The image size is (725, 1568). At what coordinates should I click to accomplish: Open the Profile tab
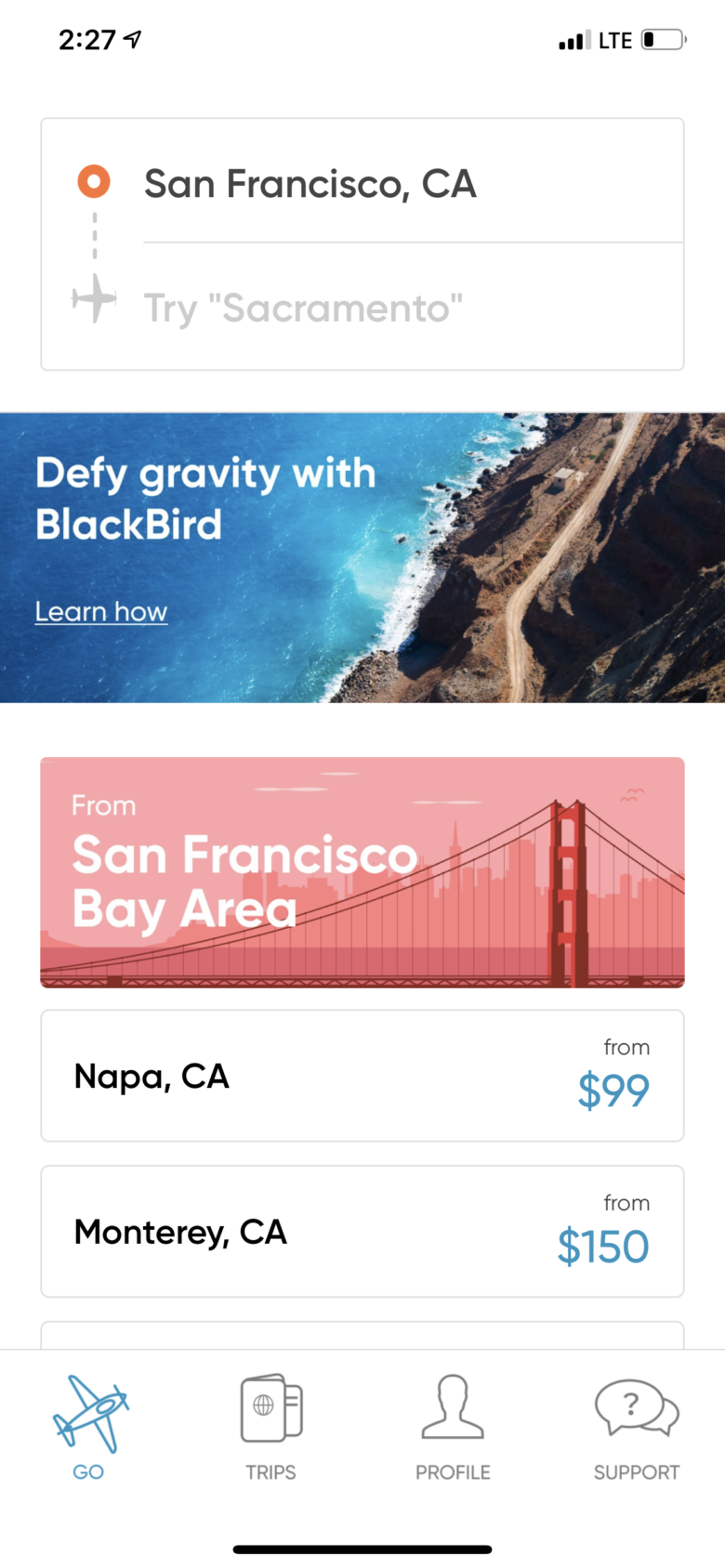pos(453,1429)
